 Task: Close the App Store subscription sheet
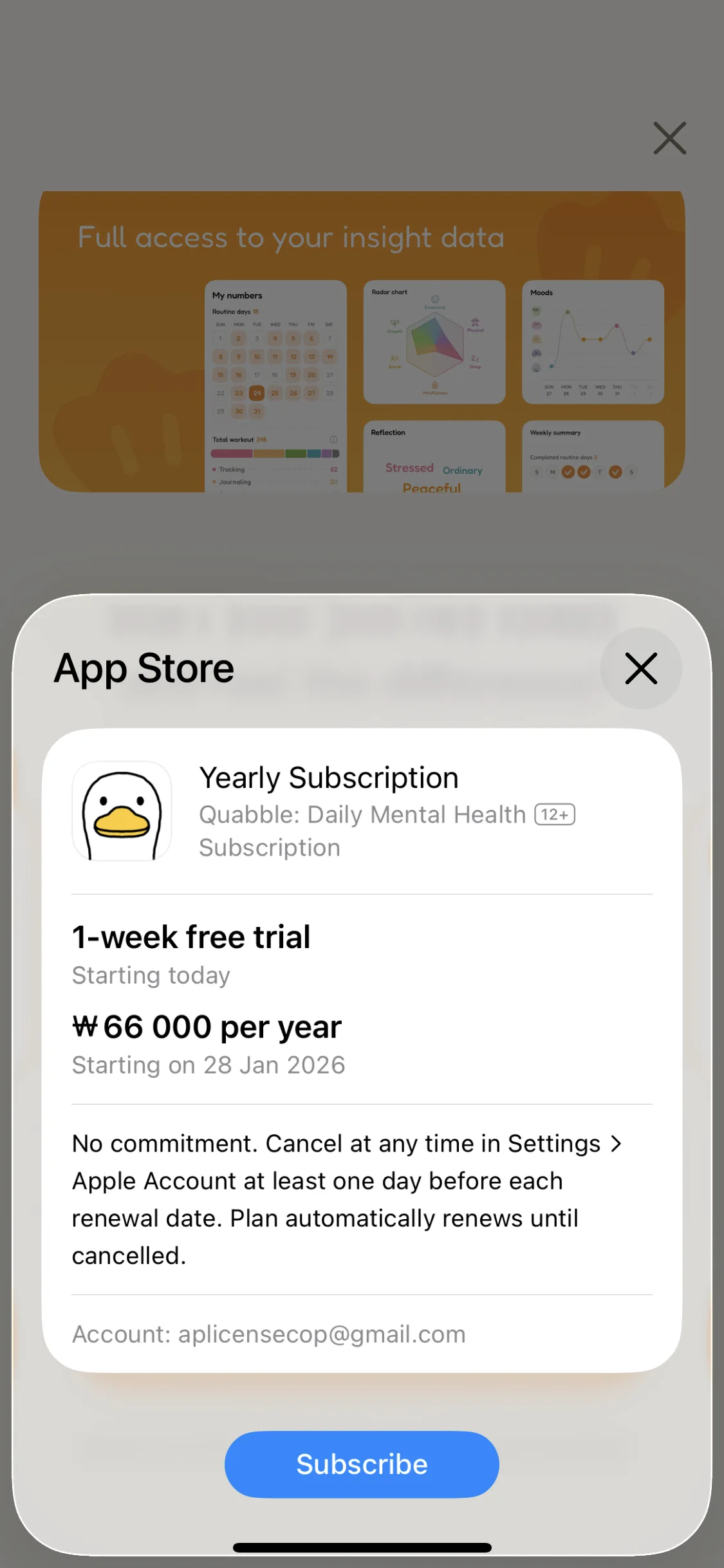tap(641, 668)
